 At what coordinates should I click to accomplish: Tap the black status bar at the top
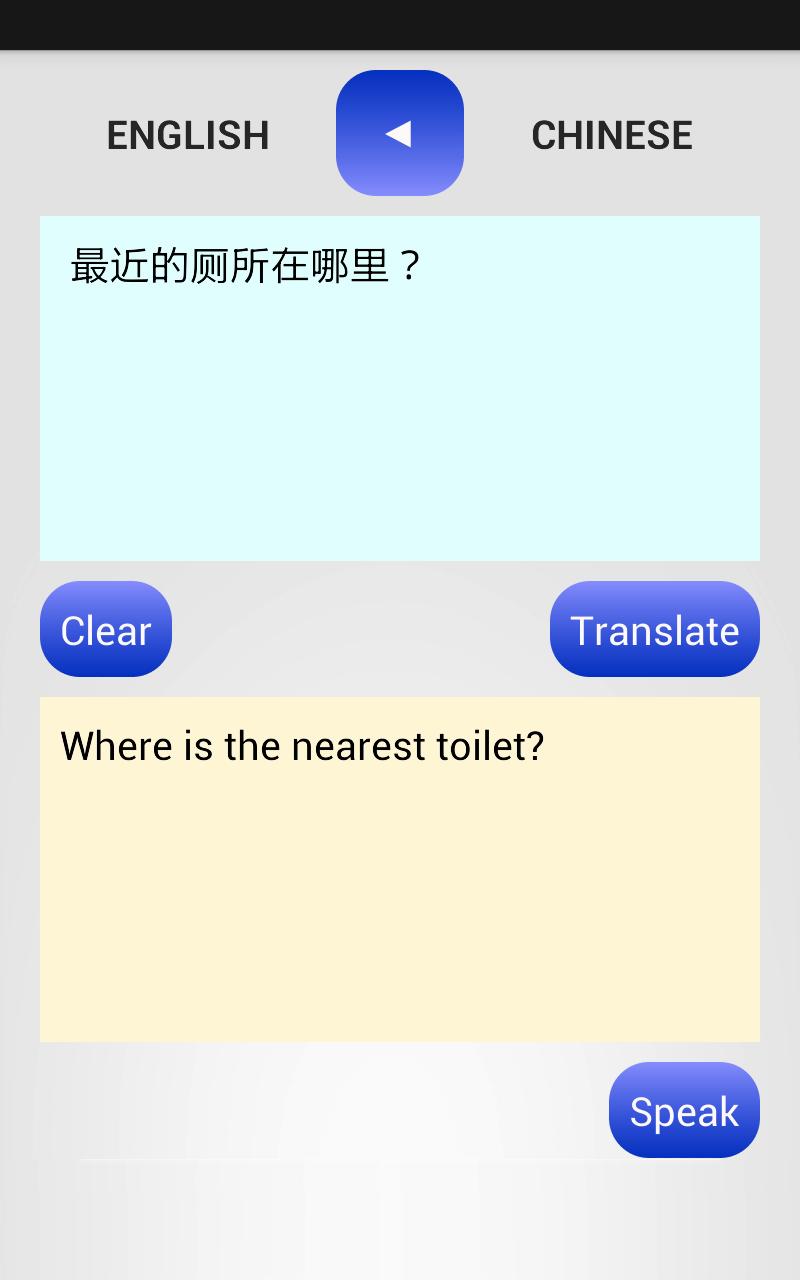point(400,24)
